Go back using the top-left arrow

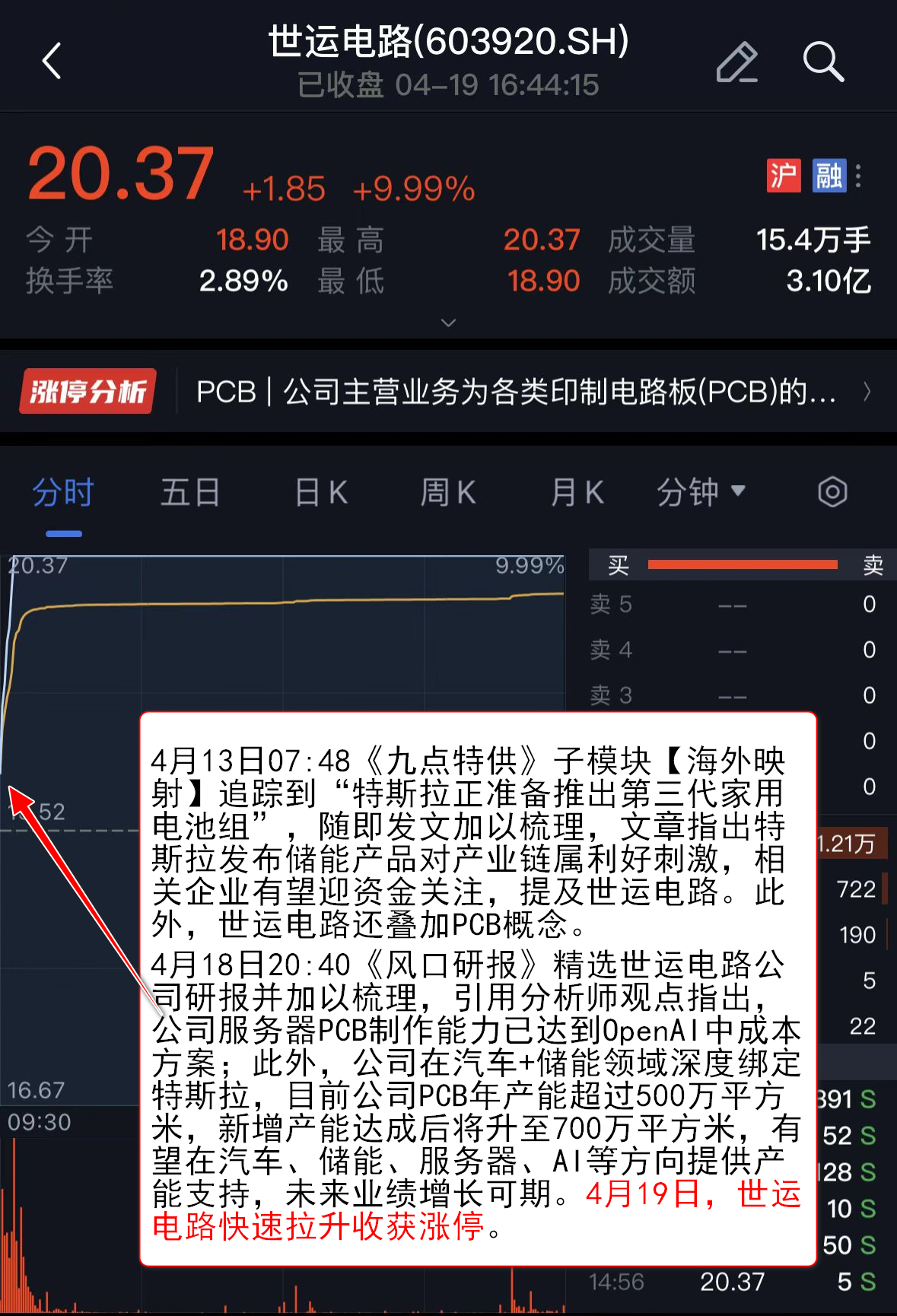(52, 61)
